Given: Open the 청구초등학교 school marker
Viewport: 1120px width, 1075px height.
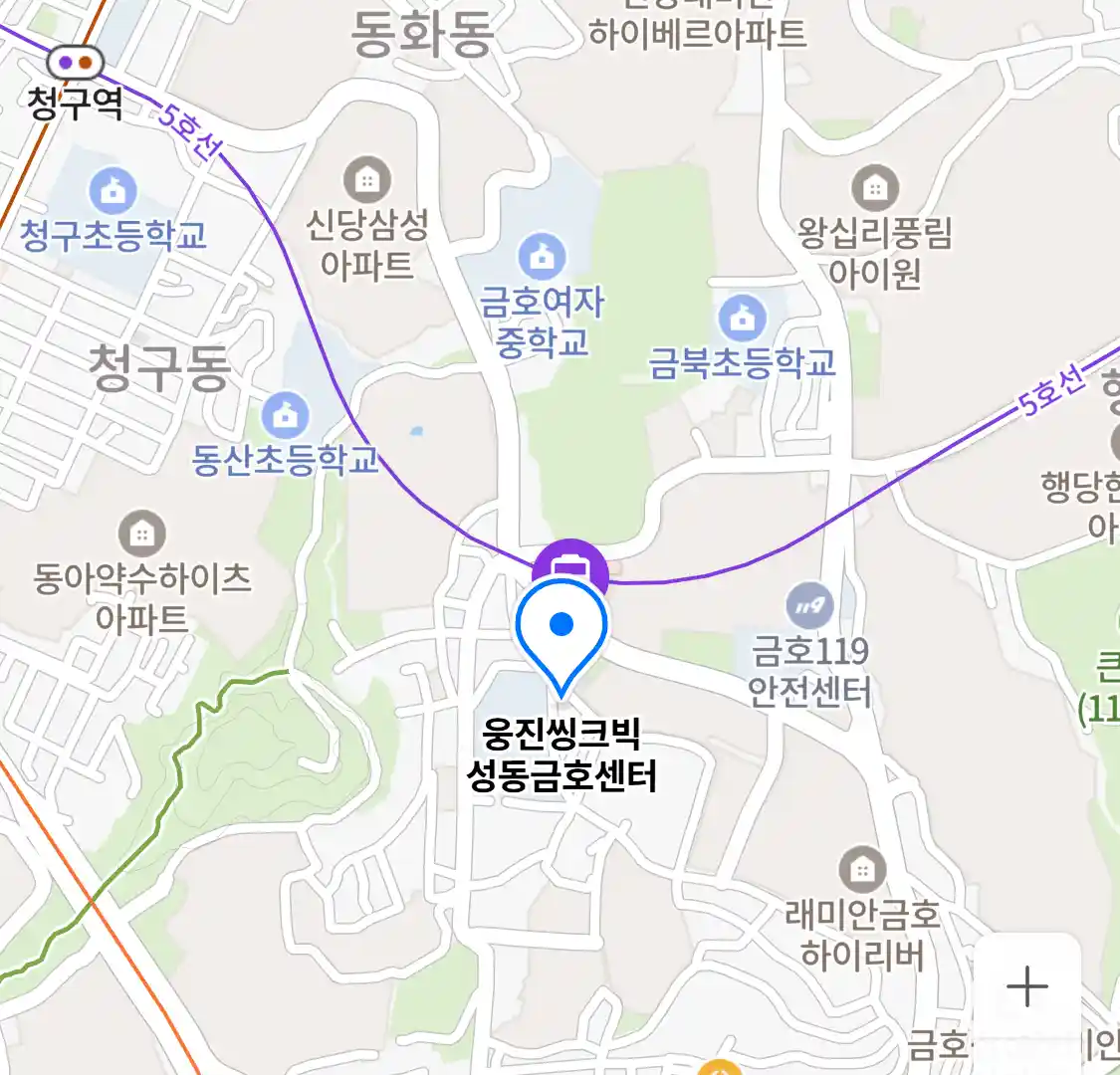Looking at the screenshot, I should (113, 189).
